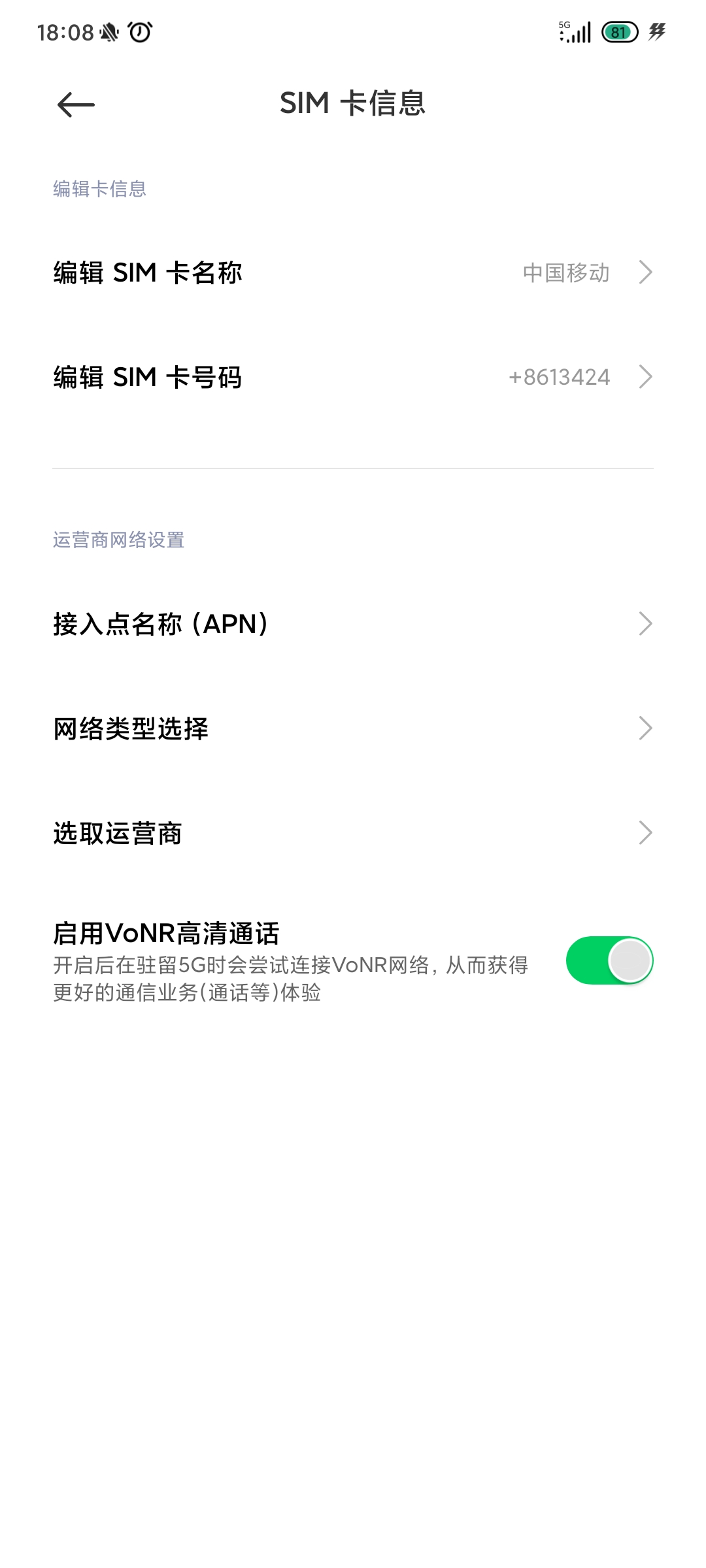Turn off the 启用VoNR高清通话 switch
Screen dimensions: 706x1568
609,960
